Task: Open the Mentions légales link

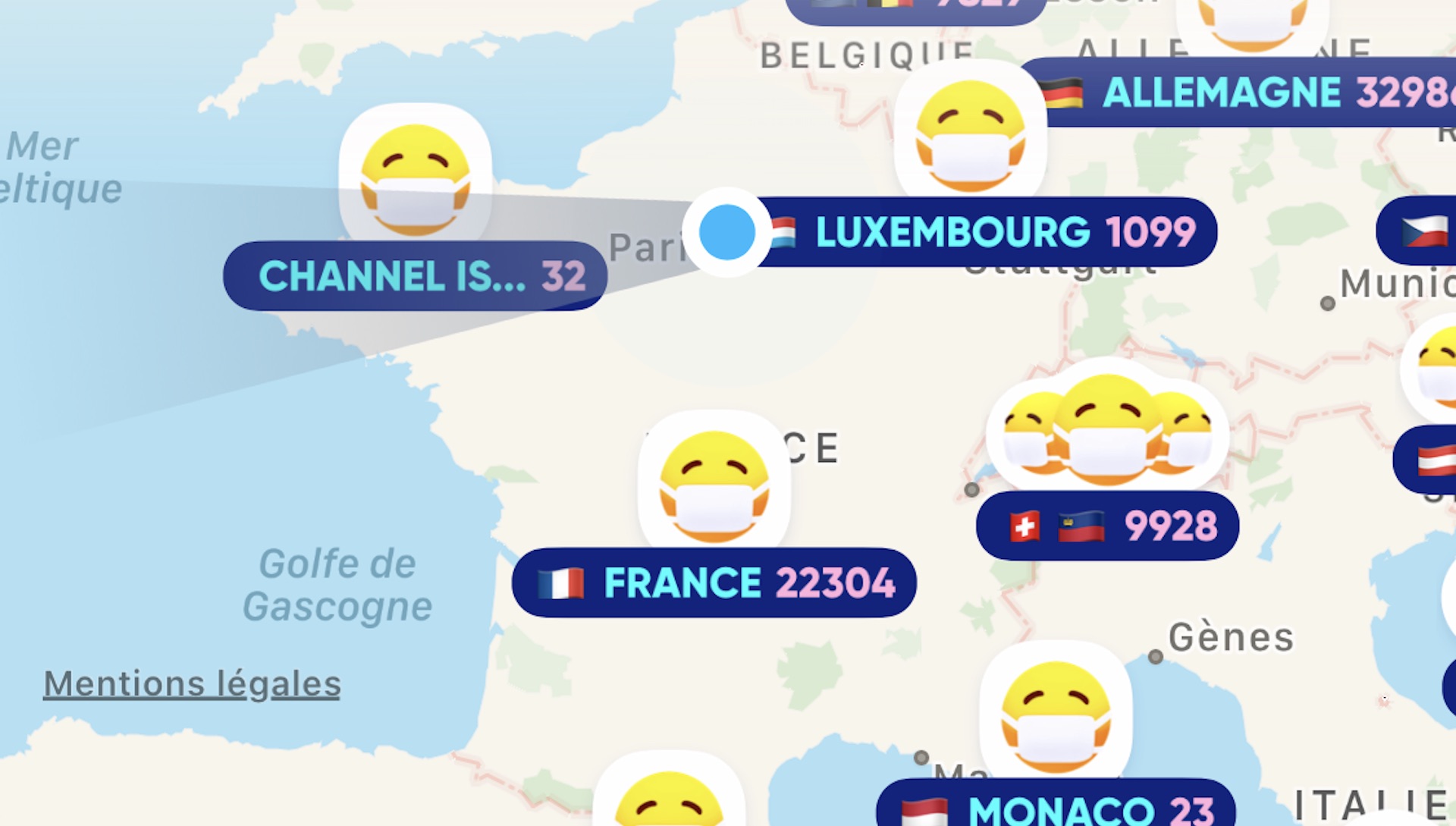Action: (192, 684)
